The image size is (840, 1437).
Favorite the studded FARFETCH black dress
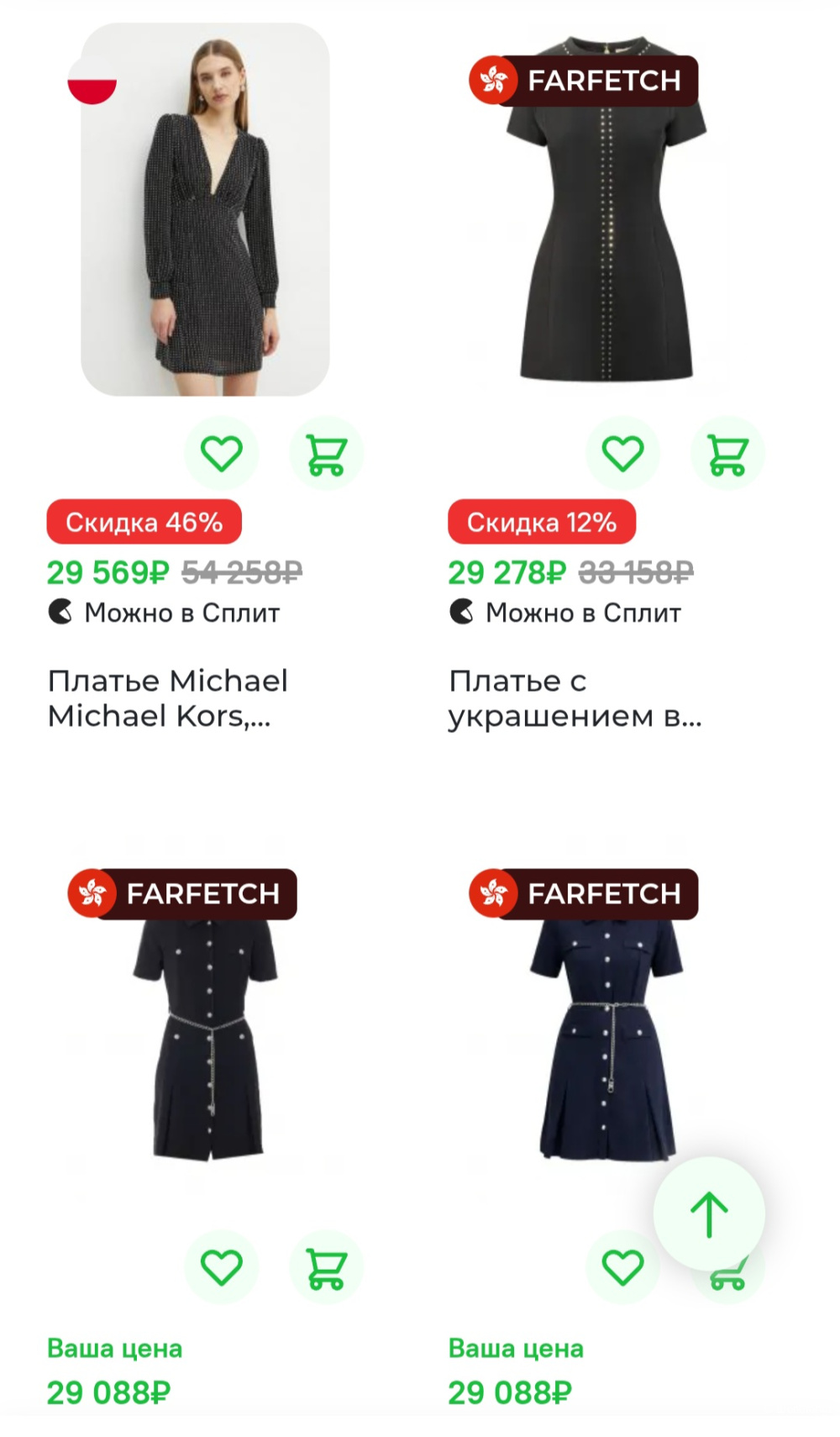(x=622, y=453)
